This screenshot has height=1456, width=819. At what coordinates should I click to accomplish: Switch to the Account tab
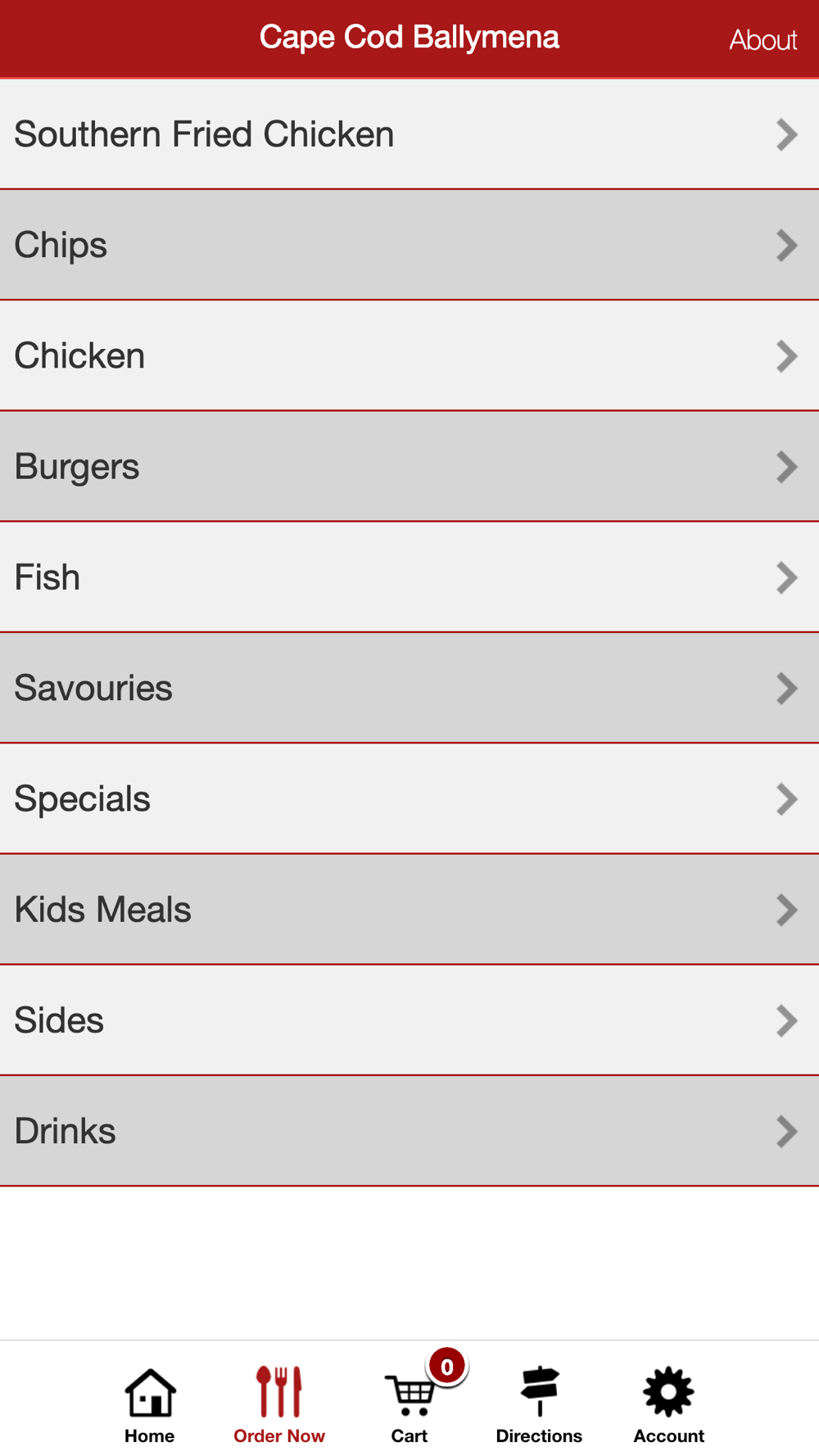668,1404
